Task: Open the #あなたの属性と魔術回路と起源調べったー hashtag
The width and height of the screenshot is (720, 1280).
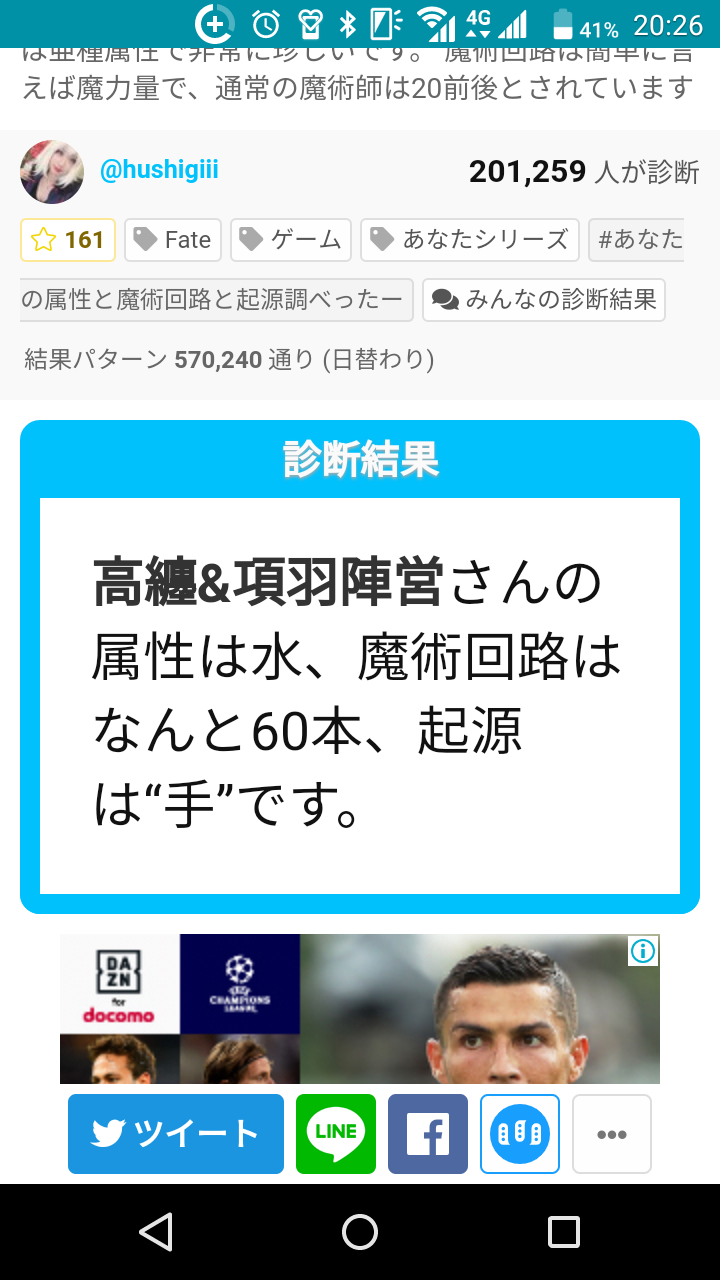Action: pos(216,299)
